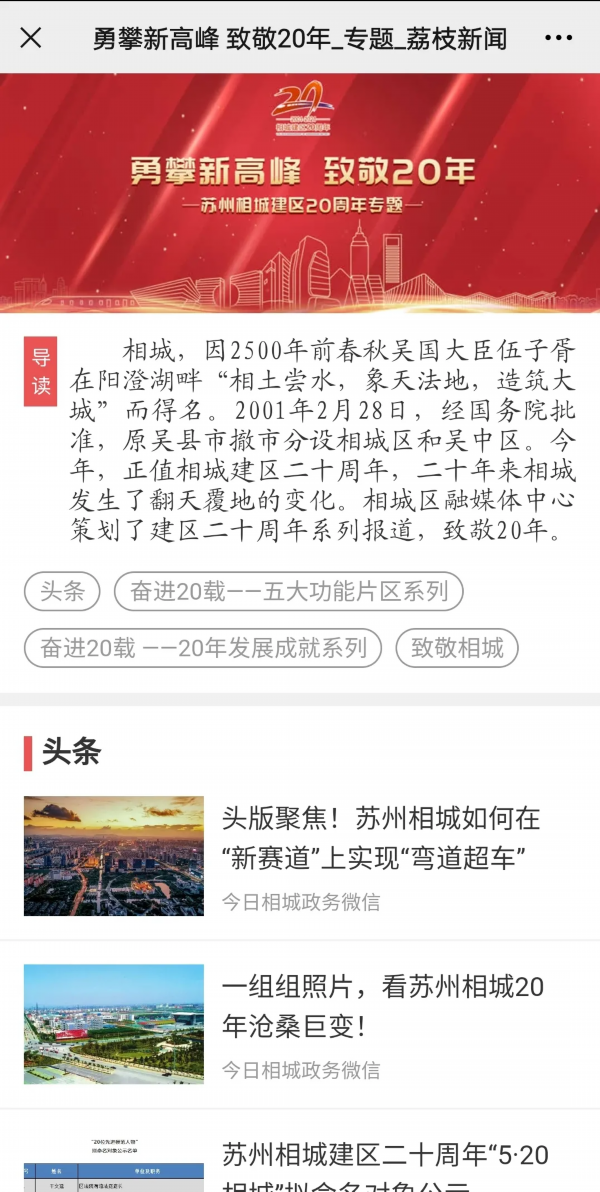Select the 奋进20载——20年发展成就系列 chip
This screenshot has width=600, height=1192.
pyautogui.click(x=203, y=648)
